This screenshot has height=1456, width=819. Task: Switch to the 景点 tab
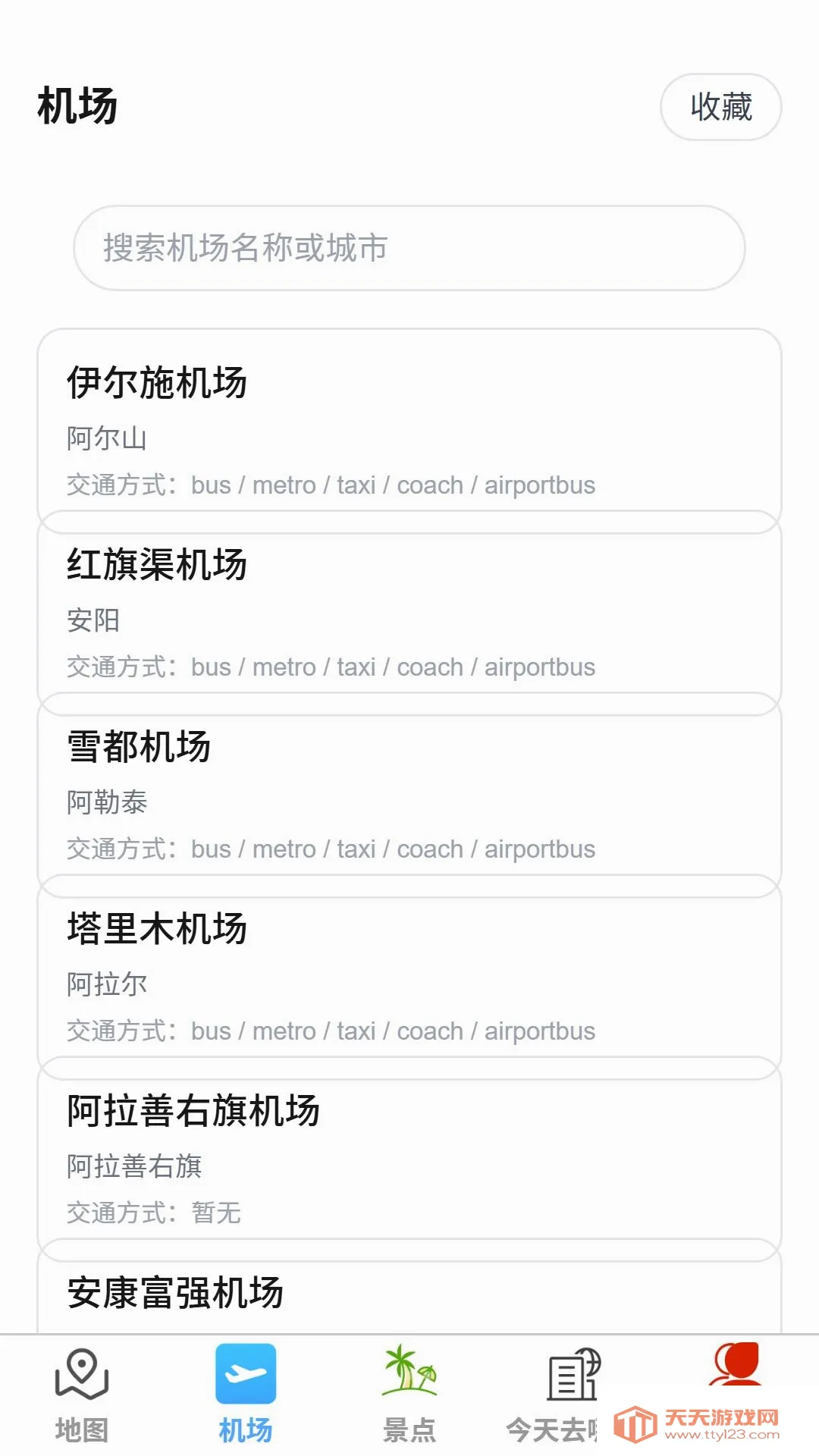409,1395
